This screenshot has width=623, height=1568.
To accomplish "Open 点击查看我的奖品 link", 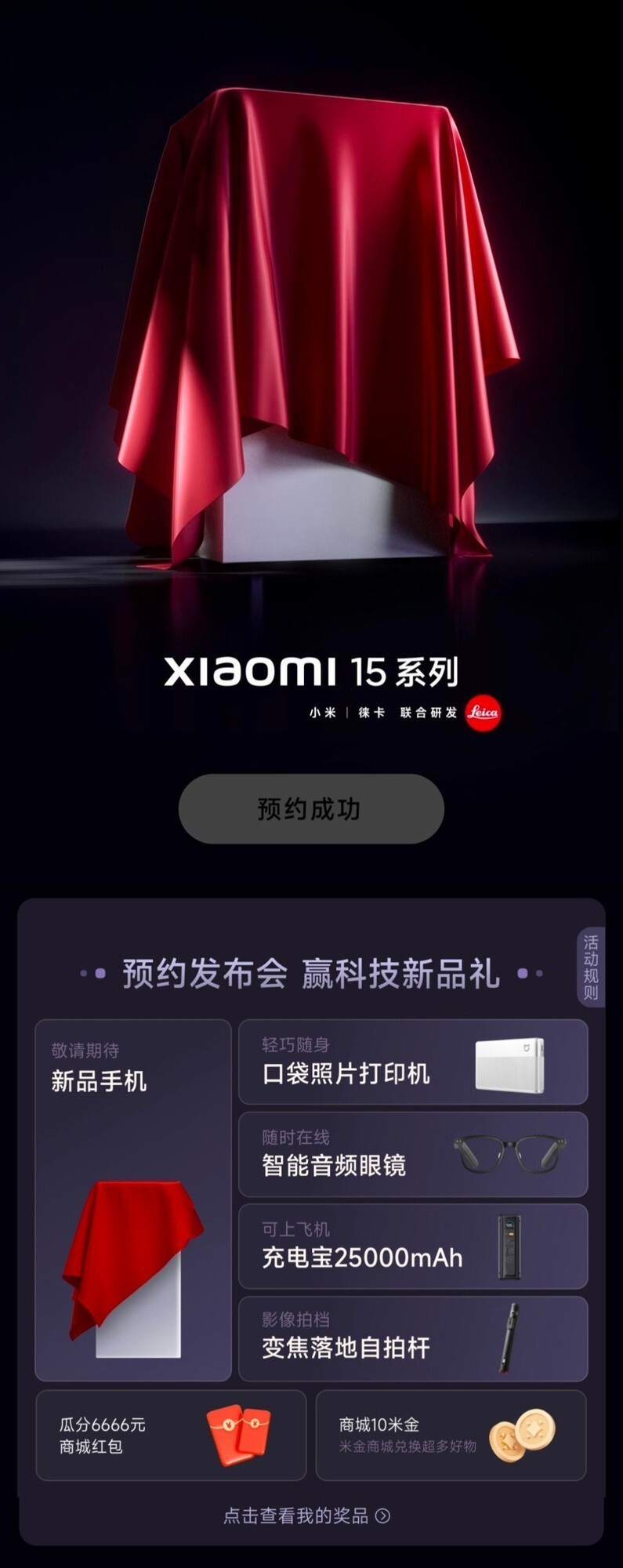I will pyautogui.click(x=306, y=1515).
